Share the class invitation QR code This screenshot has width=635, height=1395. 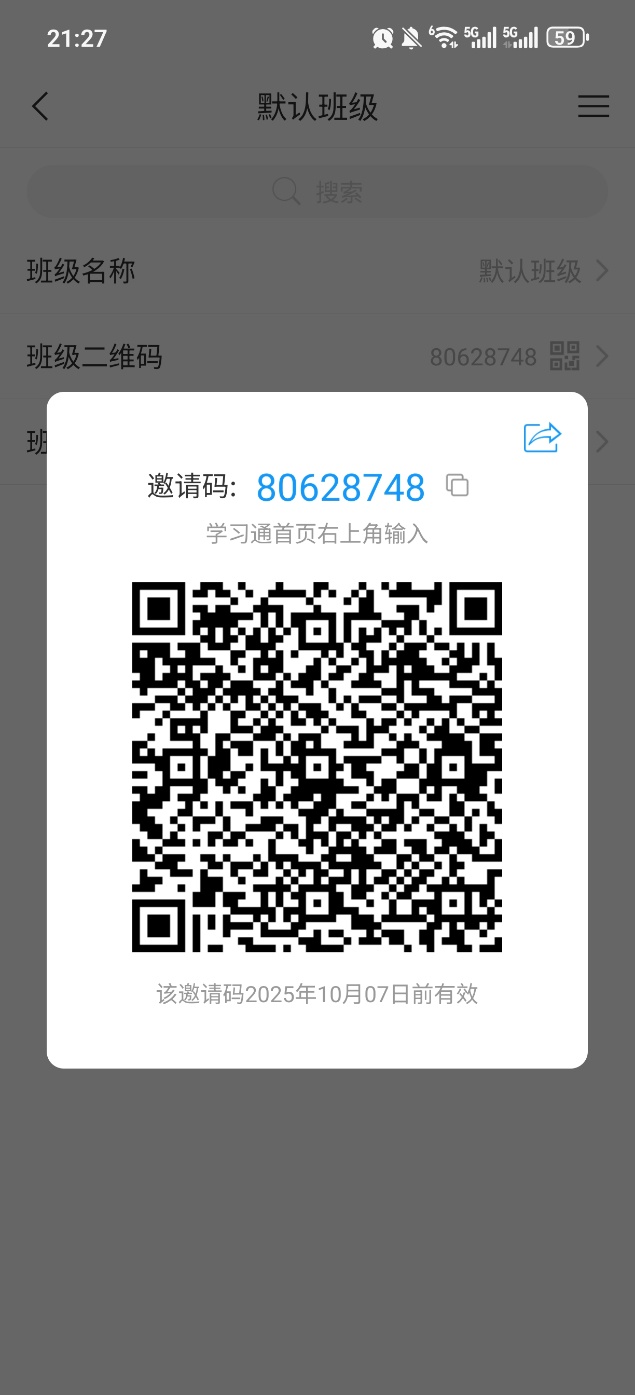coord(542,437)
